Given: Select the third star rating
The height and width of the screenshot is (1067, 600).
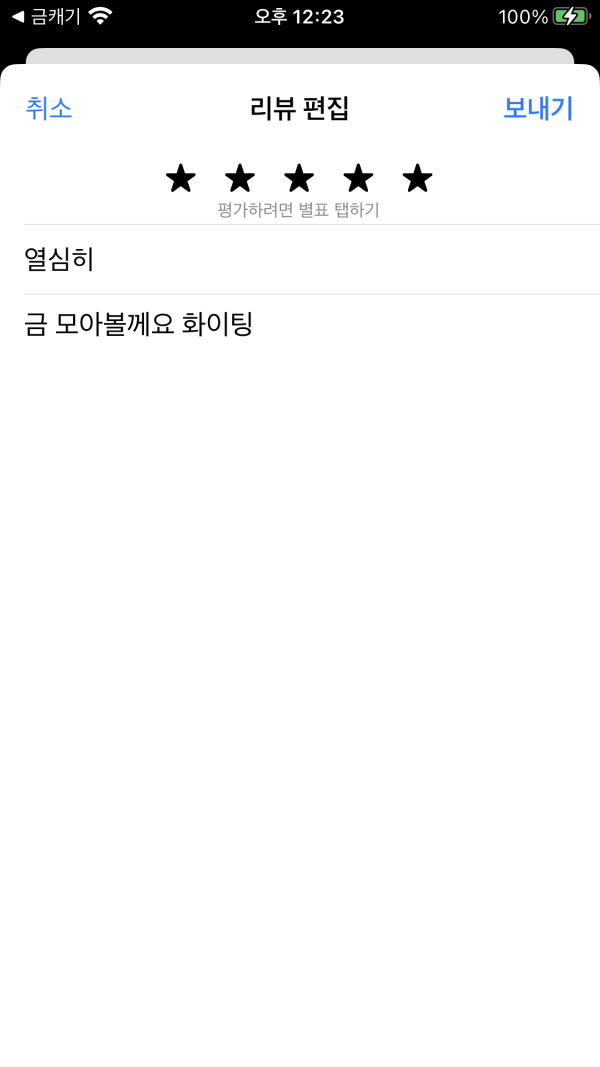Looking at the screenshot, I should tap(299, 178).
